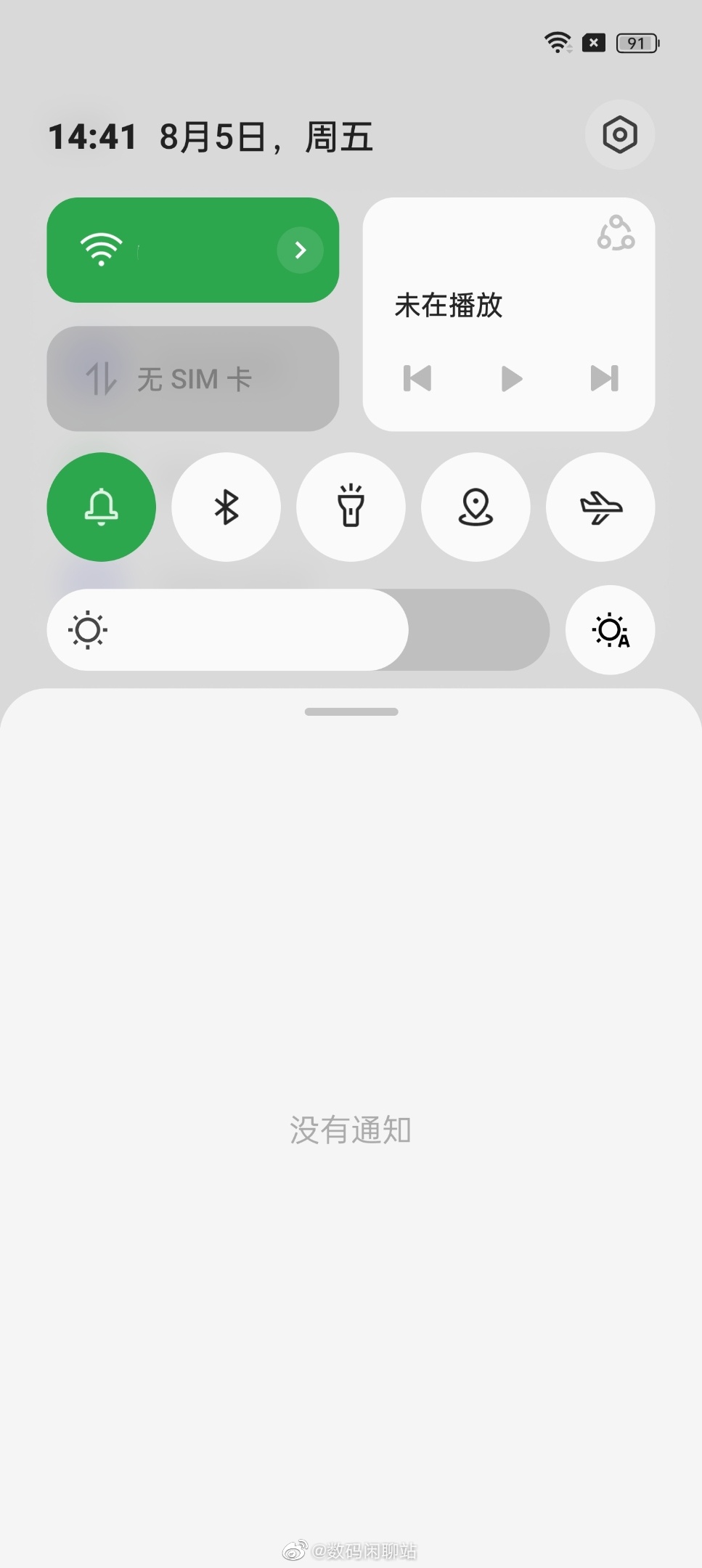Toggle auto brightness button
Screen dimensions: 702x1568
[610, 629]
